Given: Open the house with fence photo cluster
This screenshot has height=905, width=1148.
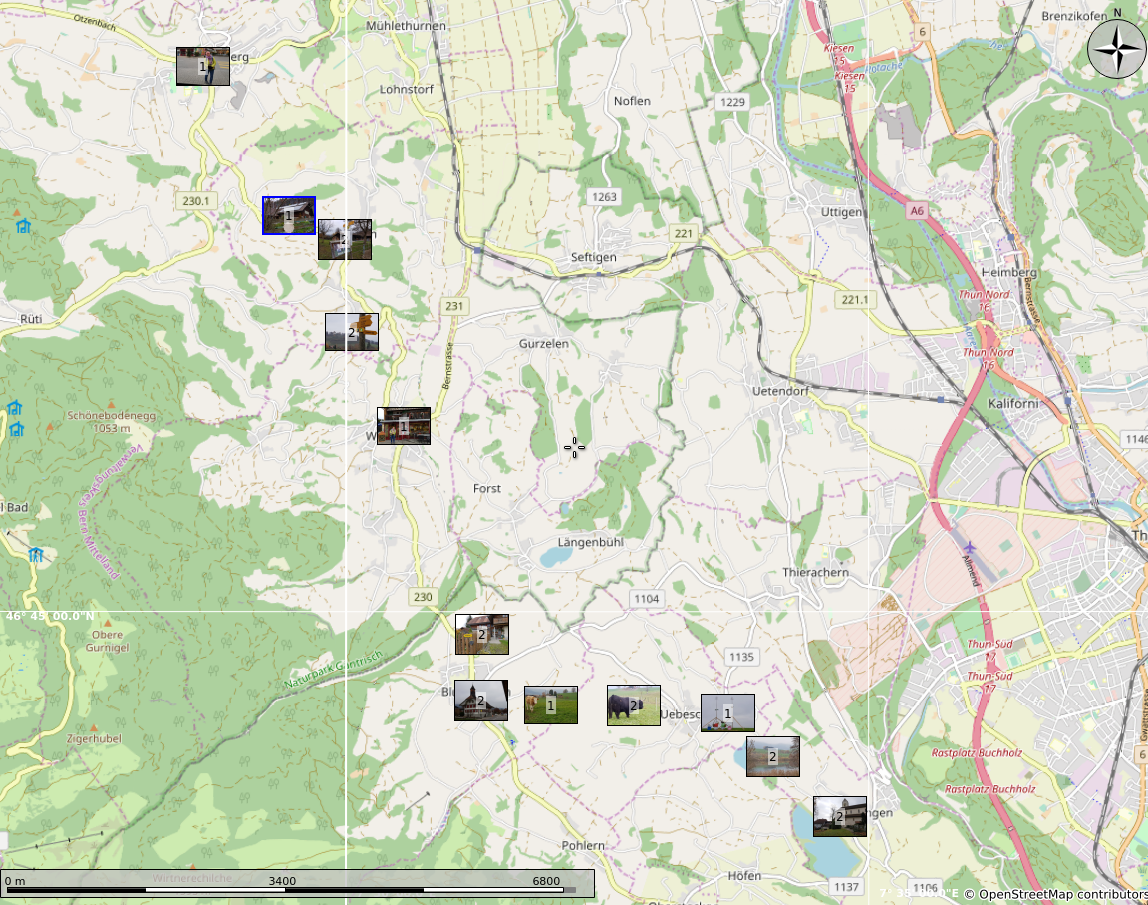Looking at the screenshot, I should pyautogui.click(x=482, y=634).
